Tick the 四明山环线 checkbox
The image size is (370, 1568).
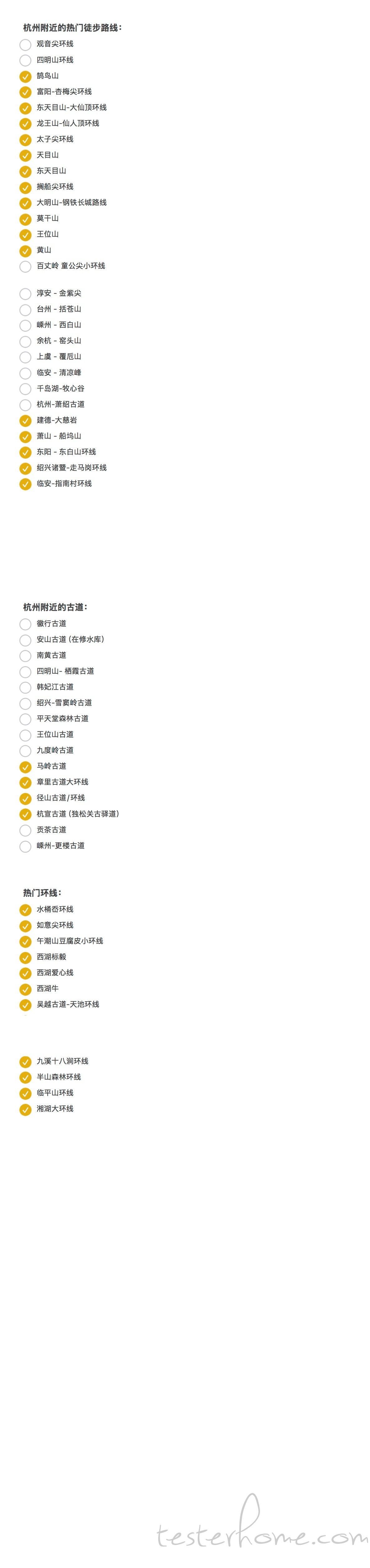point(25,60)
